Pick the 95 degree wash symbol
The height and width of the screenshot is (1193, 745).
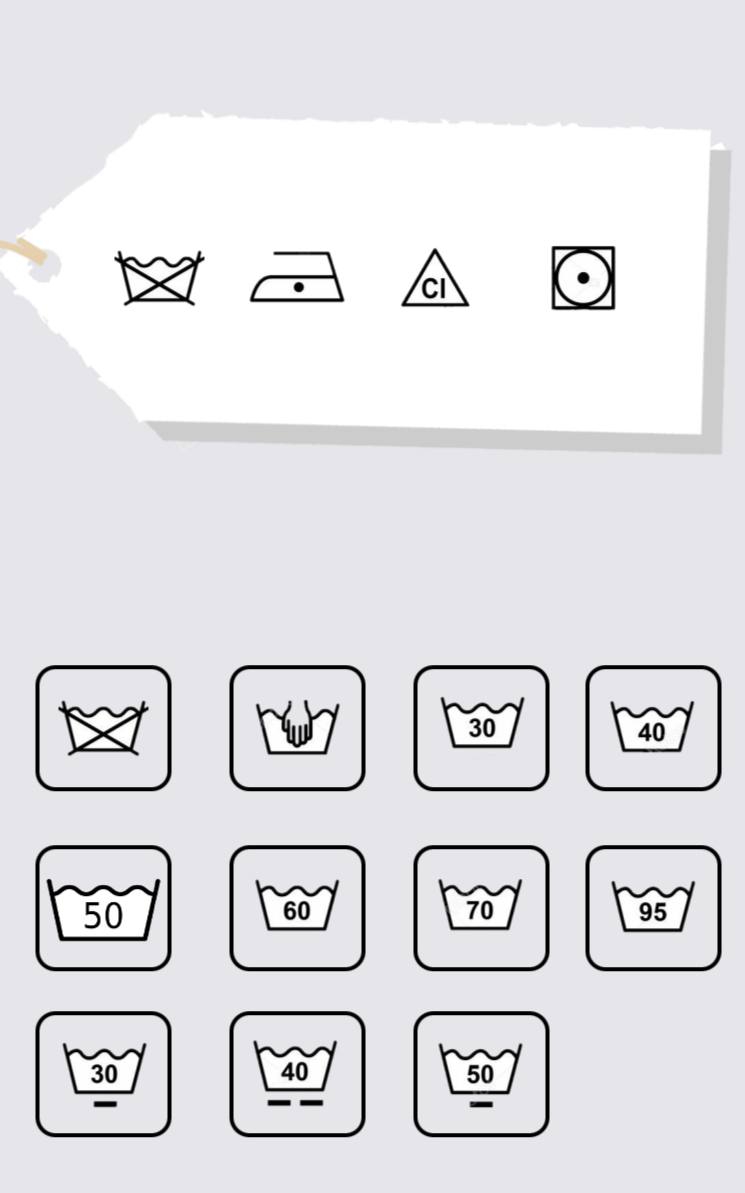click(653, 908)
